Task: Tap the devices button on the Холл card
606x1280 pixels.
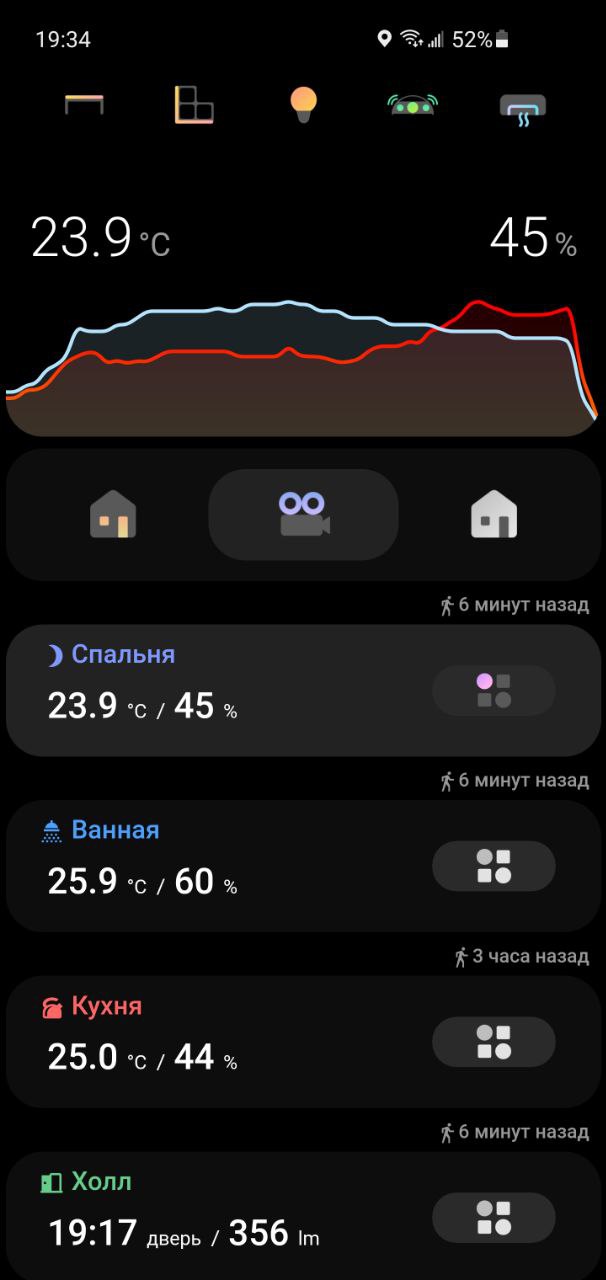Action: pyautogui.click(x=493, y=1218)
